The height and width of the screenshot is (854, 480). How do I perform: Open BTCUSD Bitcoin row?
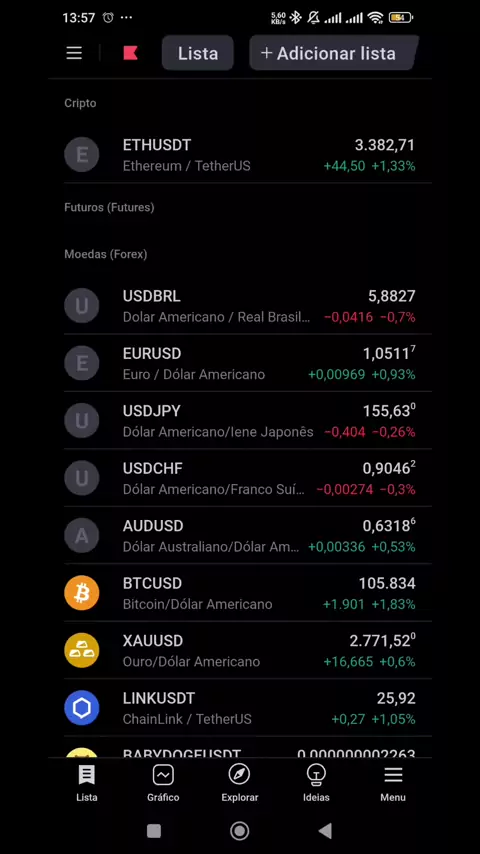(x=240, y=593)
